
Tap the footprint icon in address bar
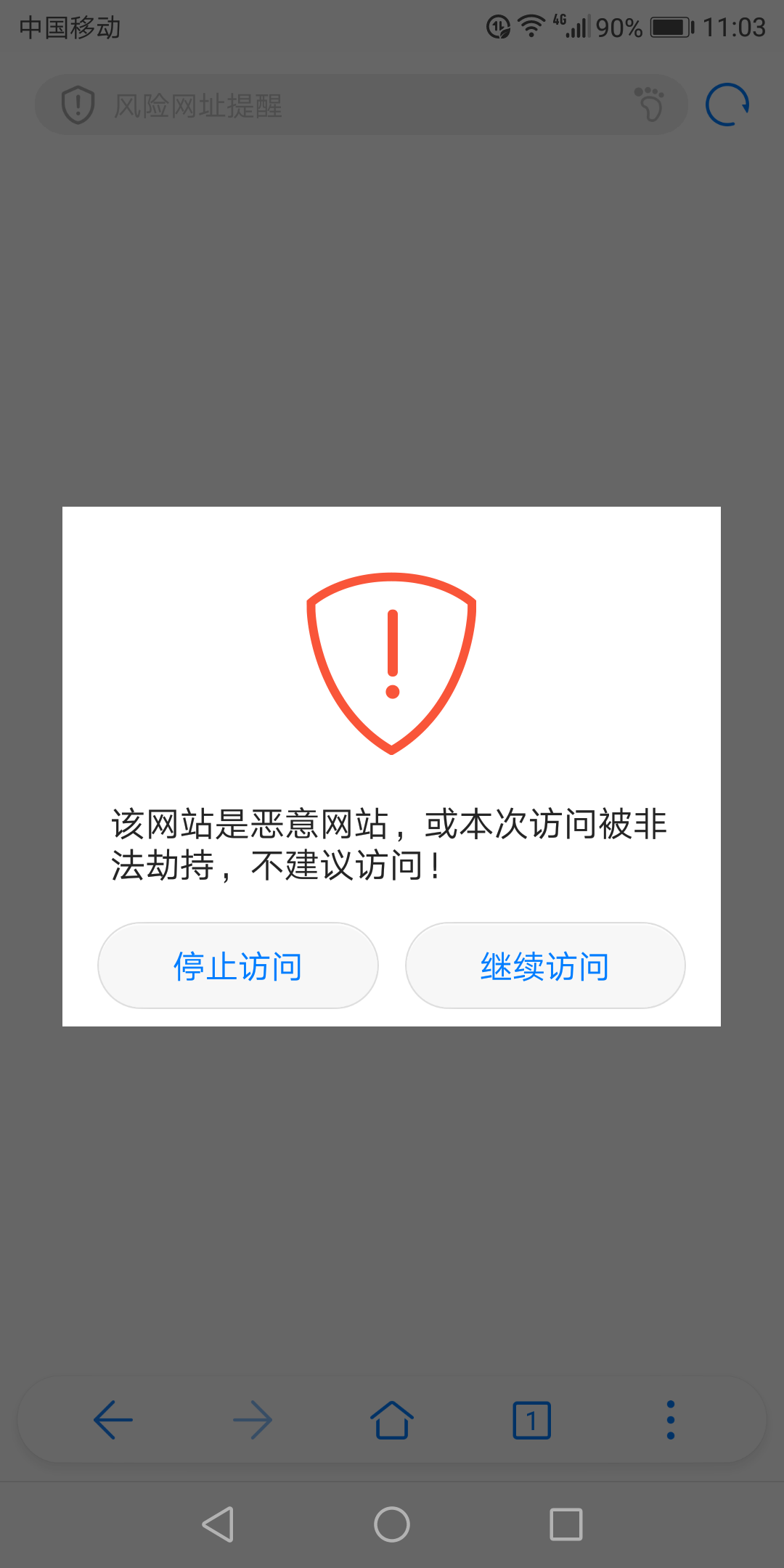coord(649,105)
